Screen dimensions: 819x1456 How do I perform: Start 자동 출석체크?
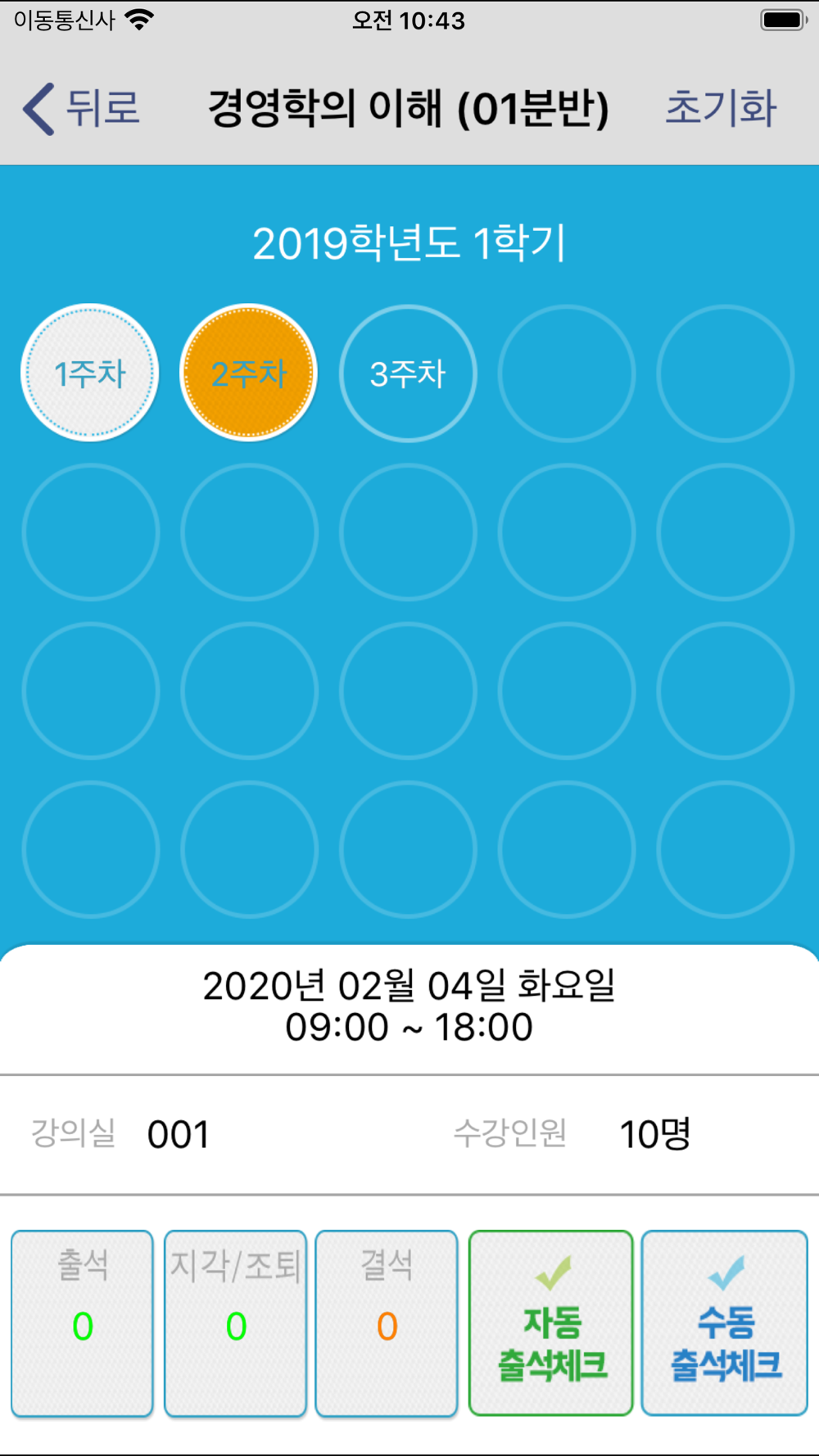tap(551, 1323)
